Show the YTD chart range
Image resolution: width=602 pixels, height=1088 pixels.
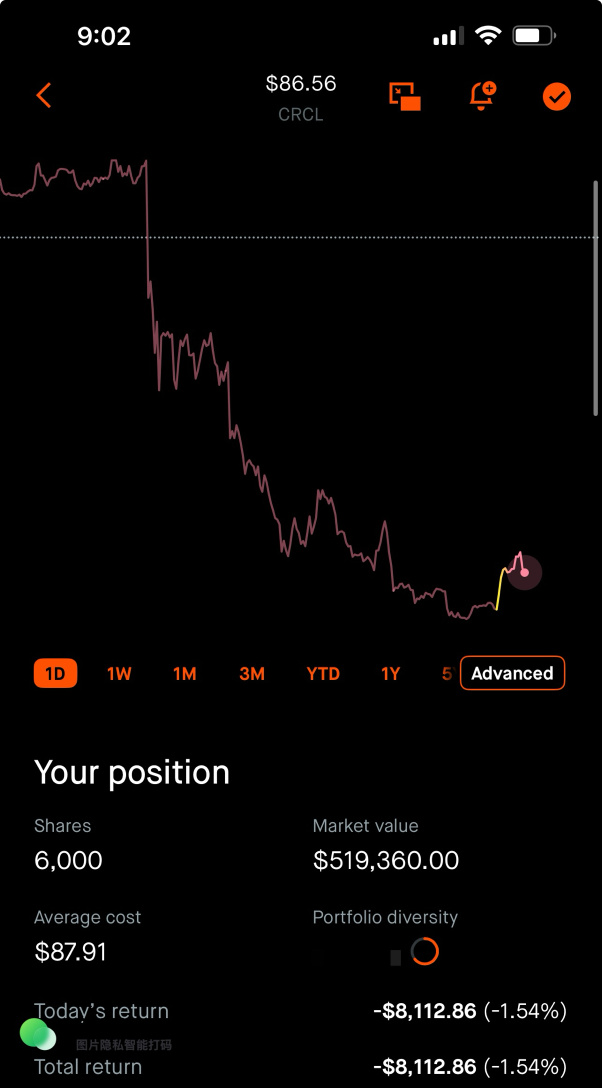[x=323, y=673]
